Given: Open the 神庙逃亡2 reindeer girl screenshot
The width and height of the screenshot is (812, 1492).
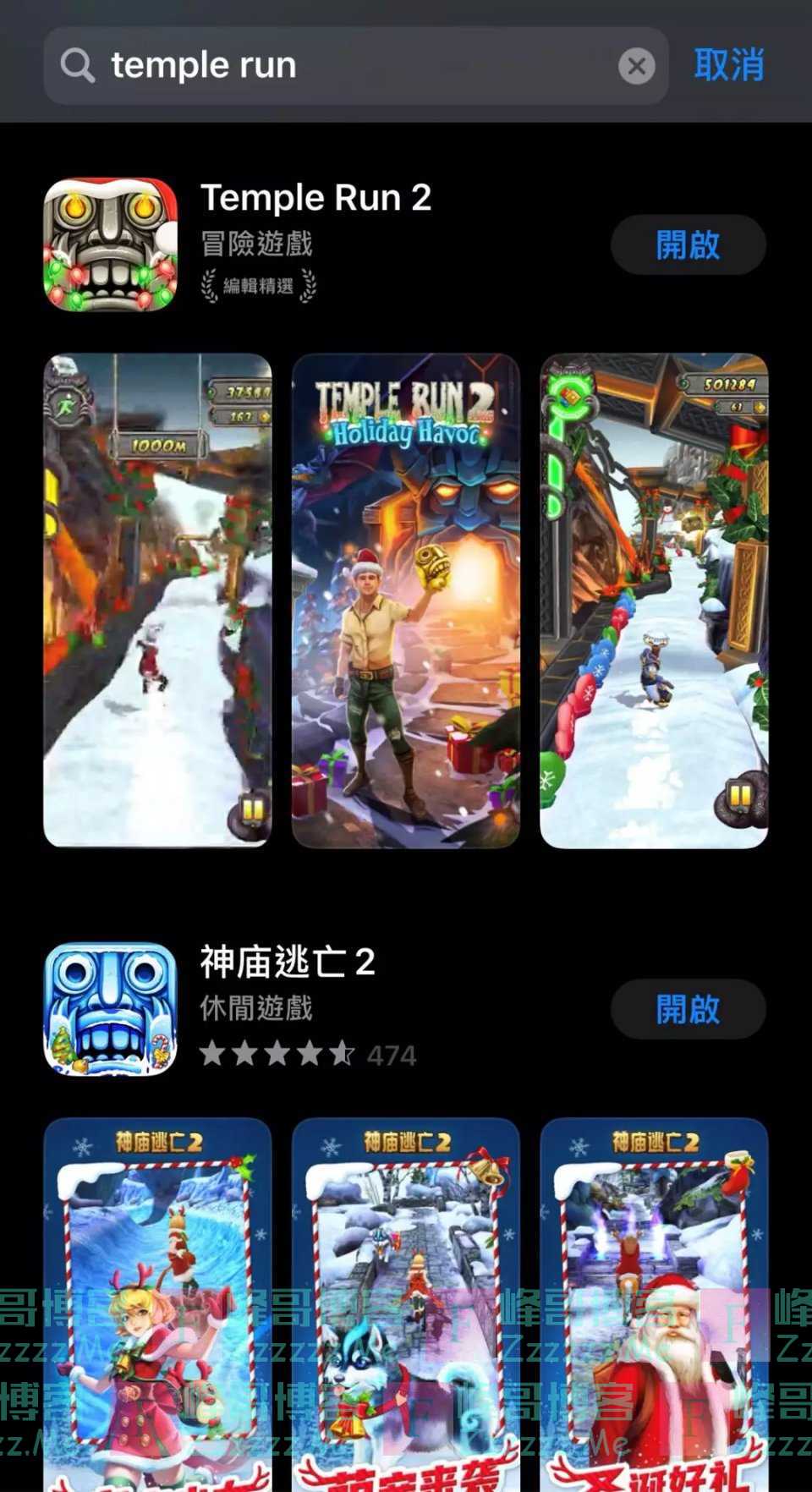Looking at the screenshot, I should coord(157,1303).
